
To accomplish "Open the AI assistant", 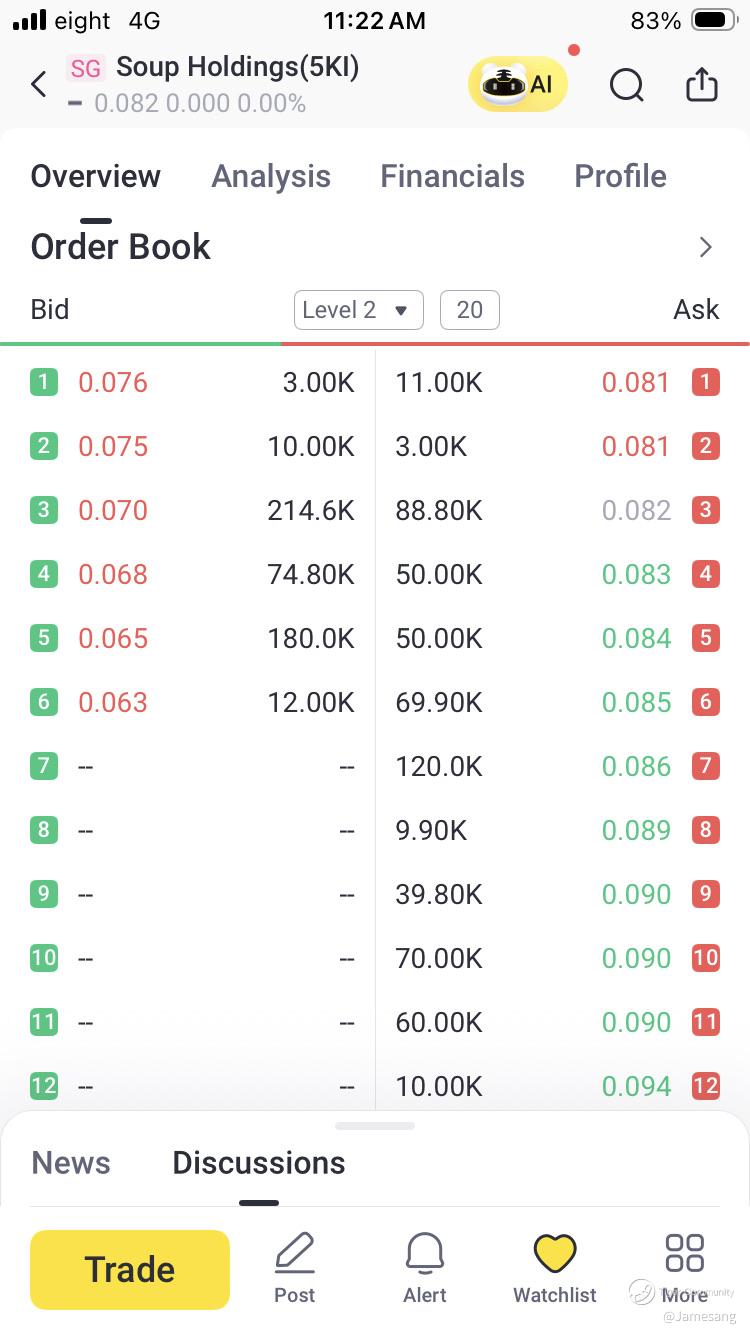I will pos(518,85).
